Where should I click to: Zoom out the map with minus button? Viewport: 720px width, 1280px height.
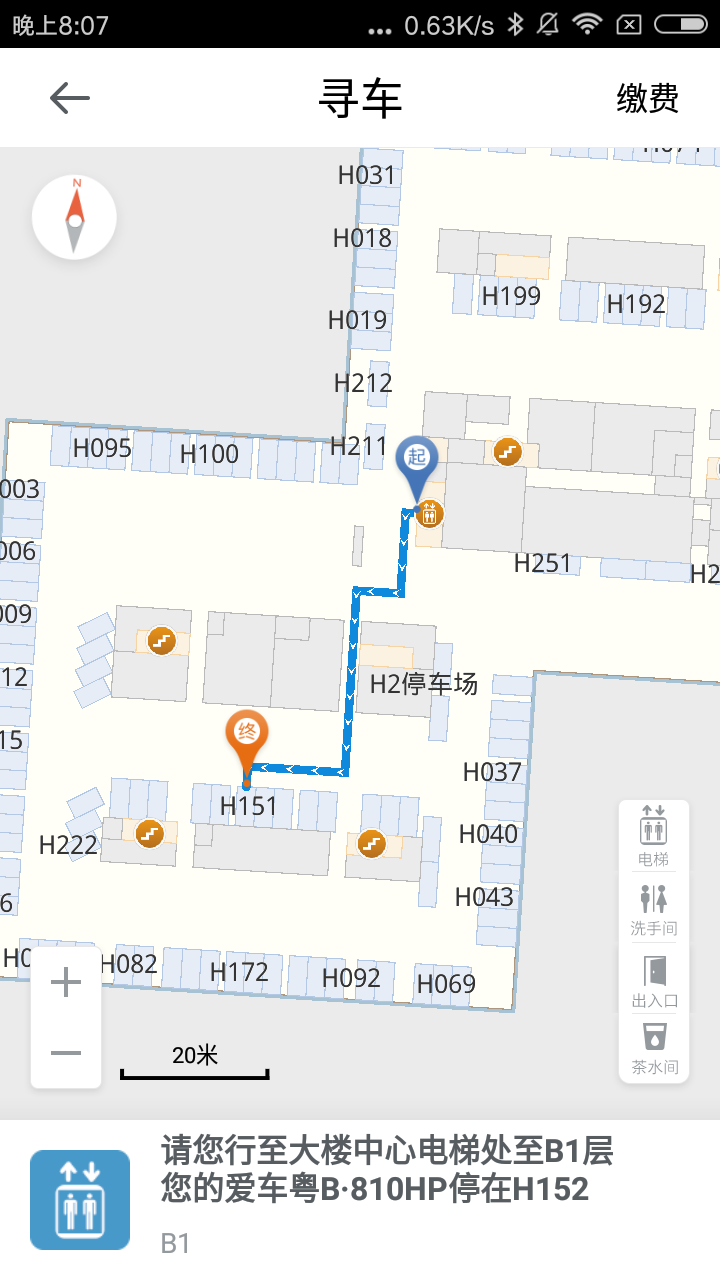[66, 1053]
